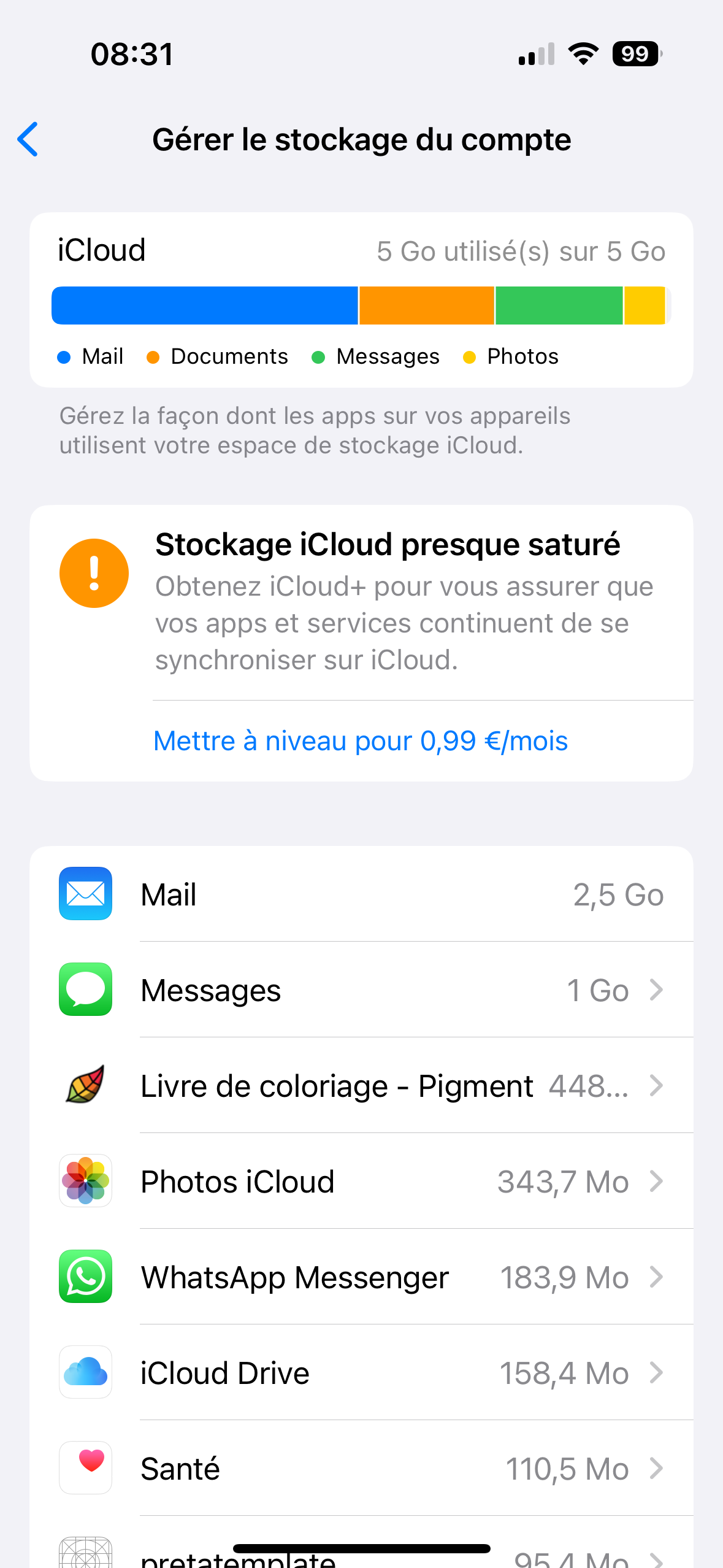The height and width of the screenshot is (1568, 723).
Task: Open Photos iCloud storage details
Action: pyautogui.click(x=361, y=1182)
